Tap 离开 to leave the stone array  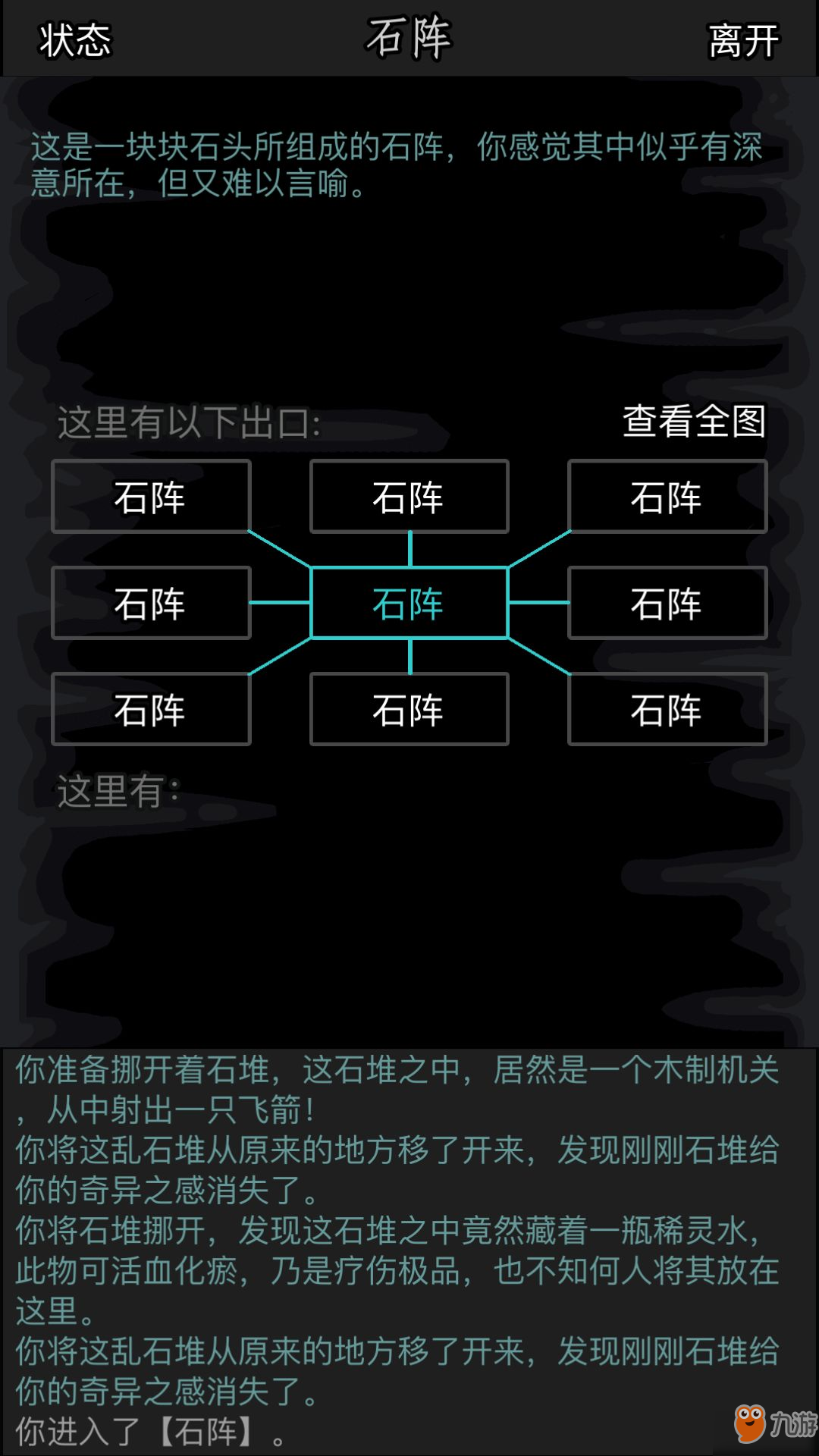click(x=743, y=40)
